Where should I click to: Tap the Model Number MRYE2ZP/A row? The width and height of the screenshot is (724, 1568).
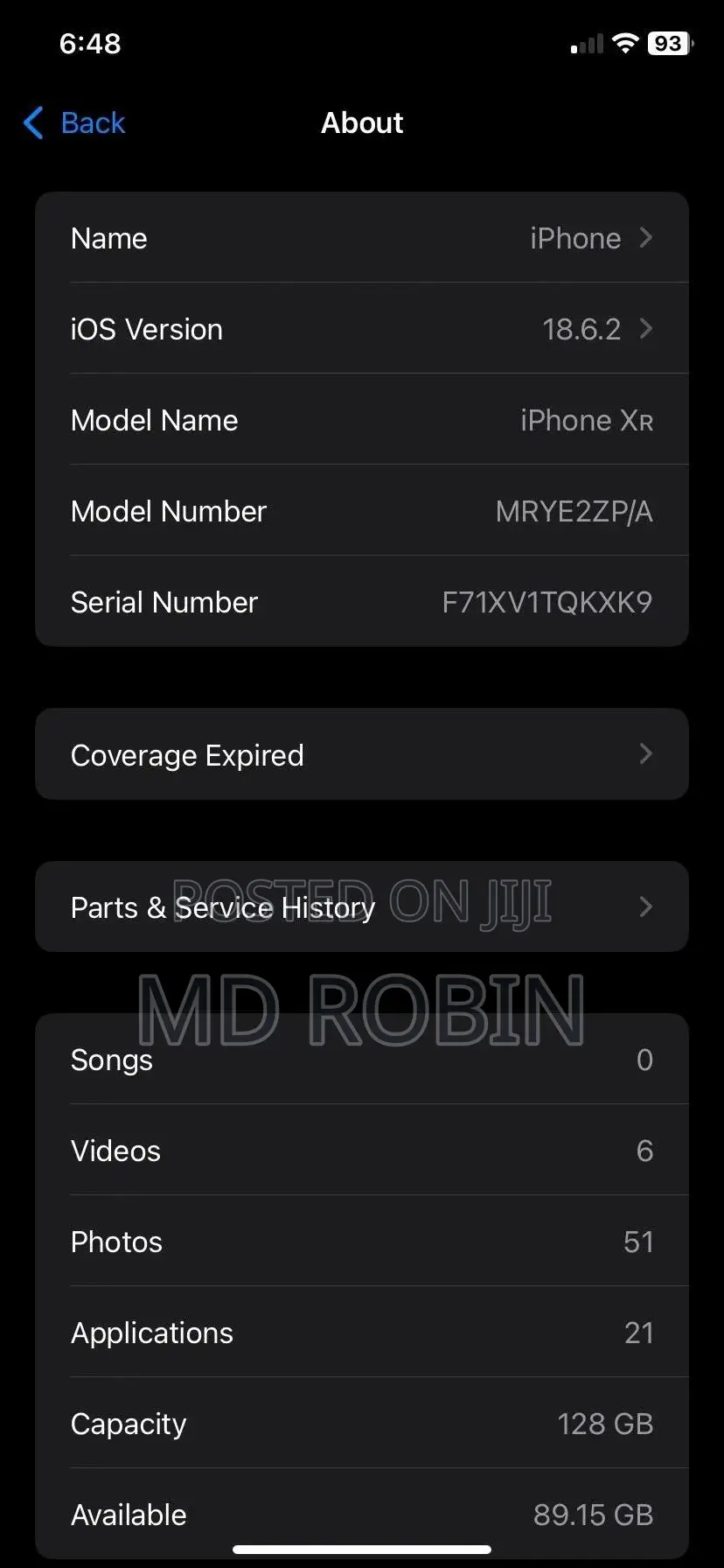click(362, 511)
